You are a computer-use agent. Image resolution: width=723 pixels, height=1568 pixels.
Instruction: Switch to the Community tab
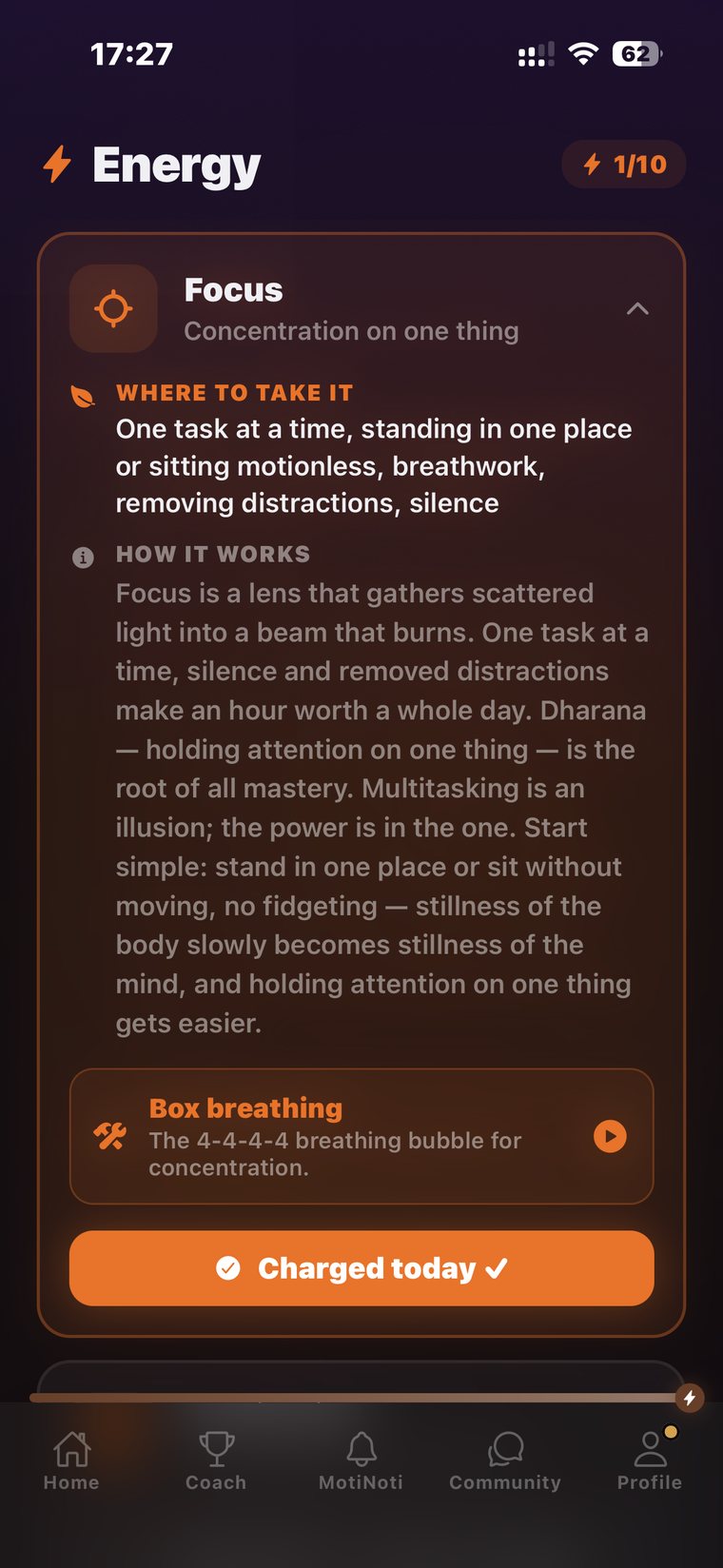point(505,1461)
